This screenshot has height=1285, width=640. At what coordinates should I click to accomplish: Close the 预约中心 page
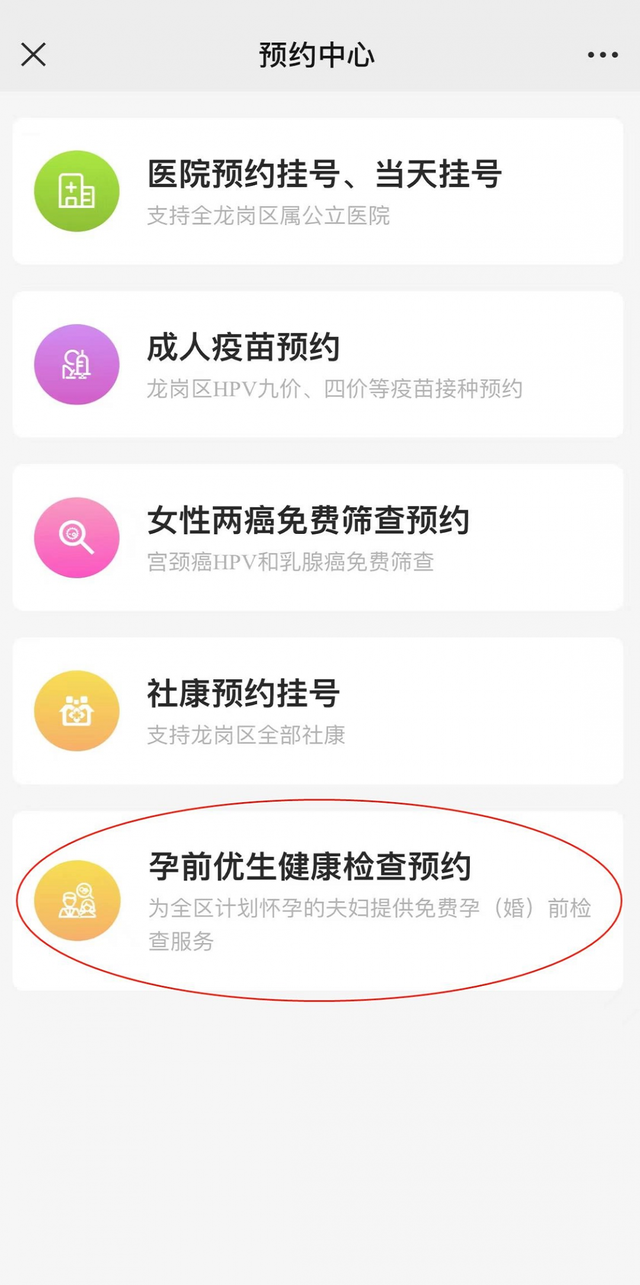(x=33, y=55)
